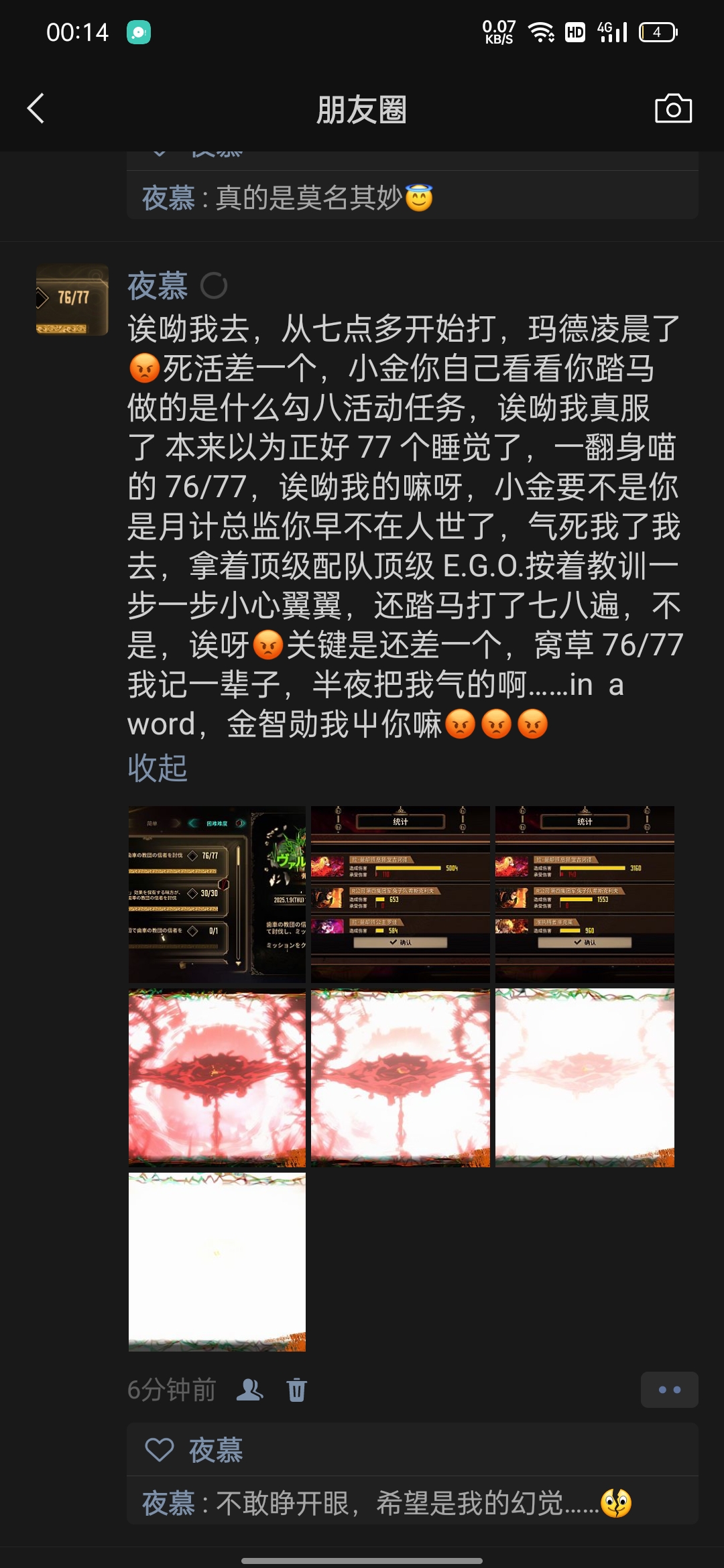Image resolution: width=724 pixels, height=1568 pixels.
Task: Open 夜慕 in the likes list
Action: pyautogui.click(x=216, y=1451)
